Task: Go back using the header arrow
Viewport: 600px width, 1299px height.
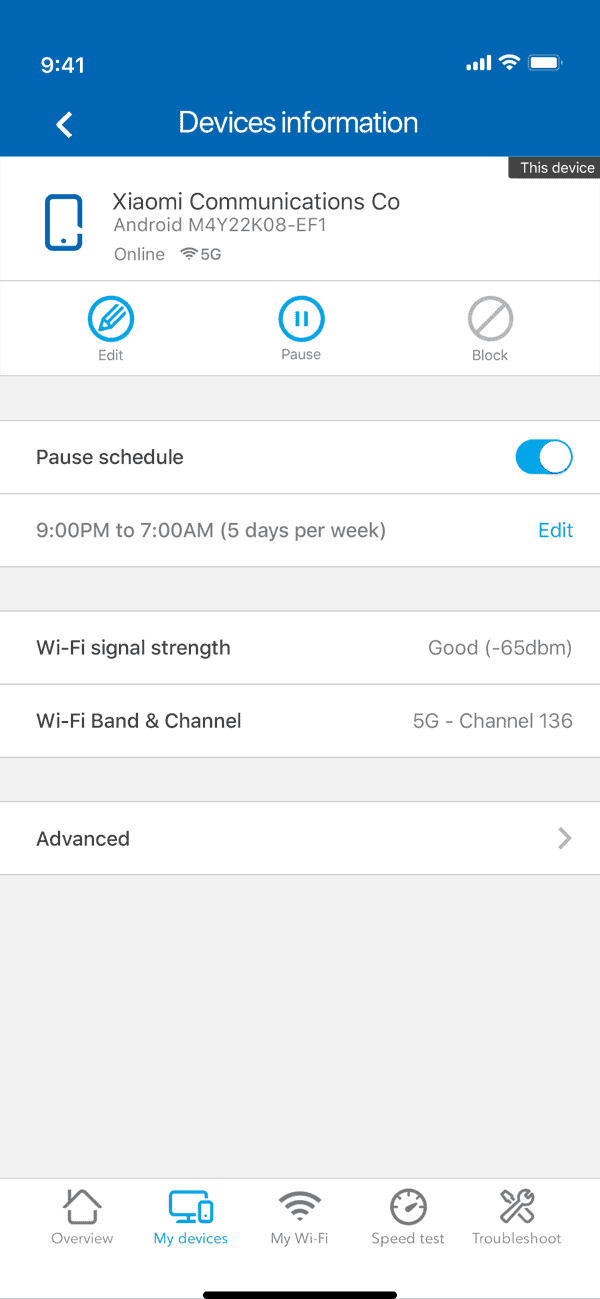Action: (65, 124)
